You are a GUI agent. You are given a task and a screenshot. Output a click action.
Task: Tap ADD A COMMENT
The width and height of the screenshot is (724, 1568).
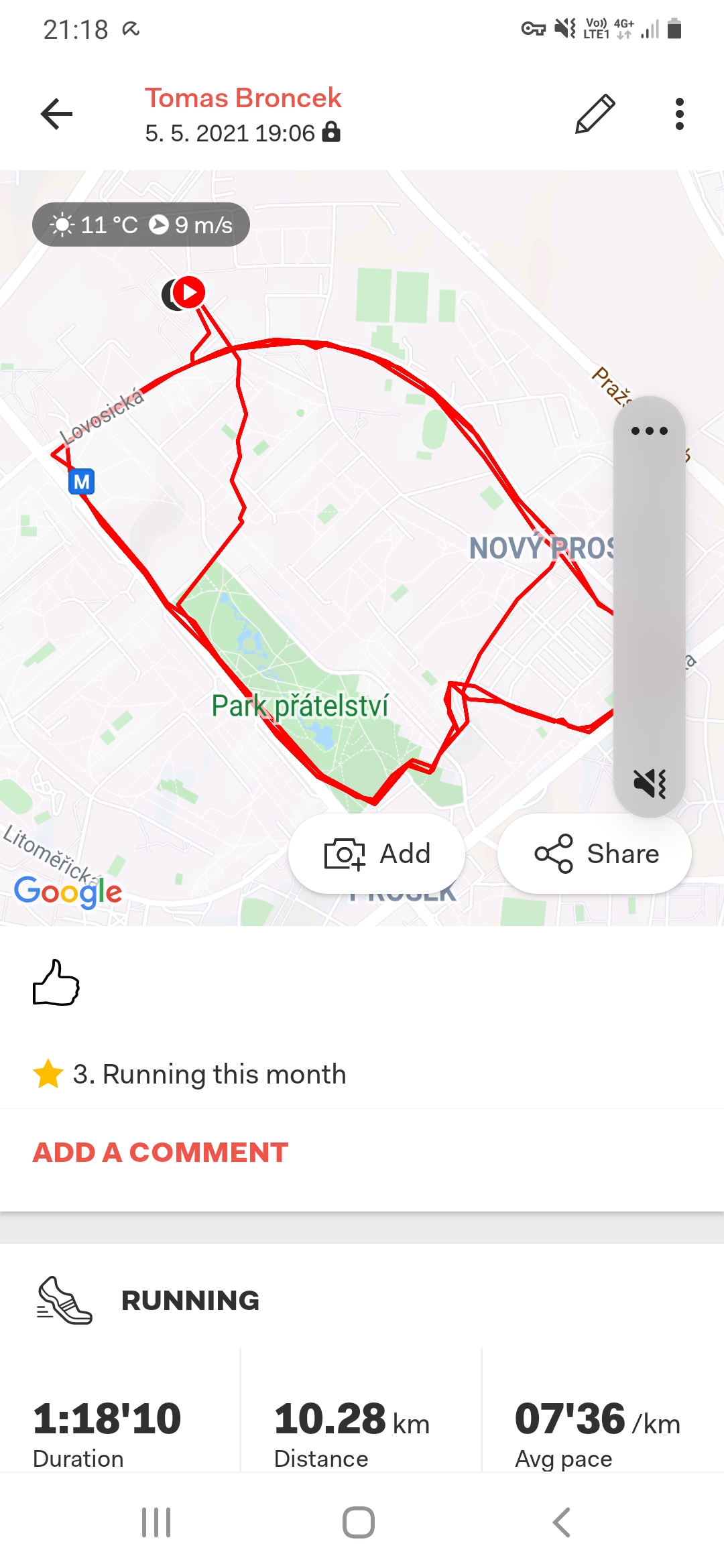pyautogui.click(x=160, y=1153)
